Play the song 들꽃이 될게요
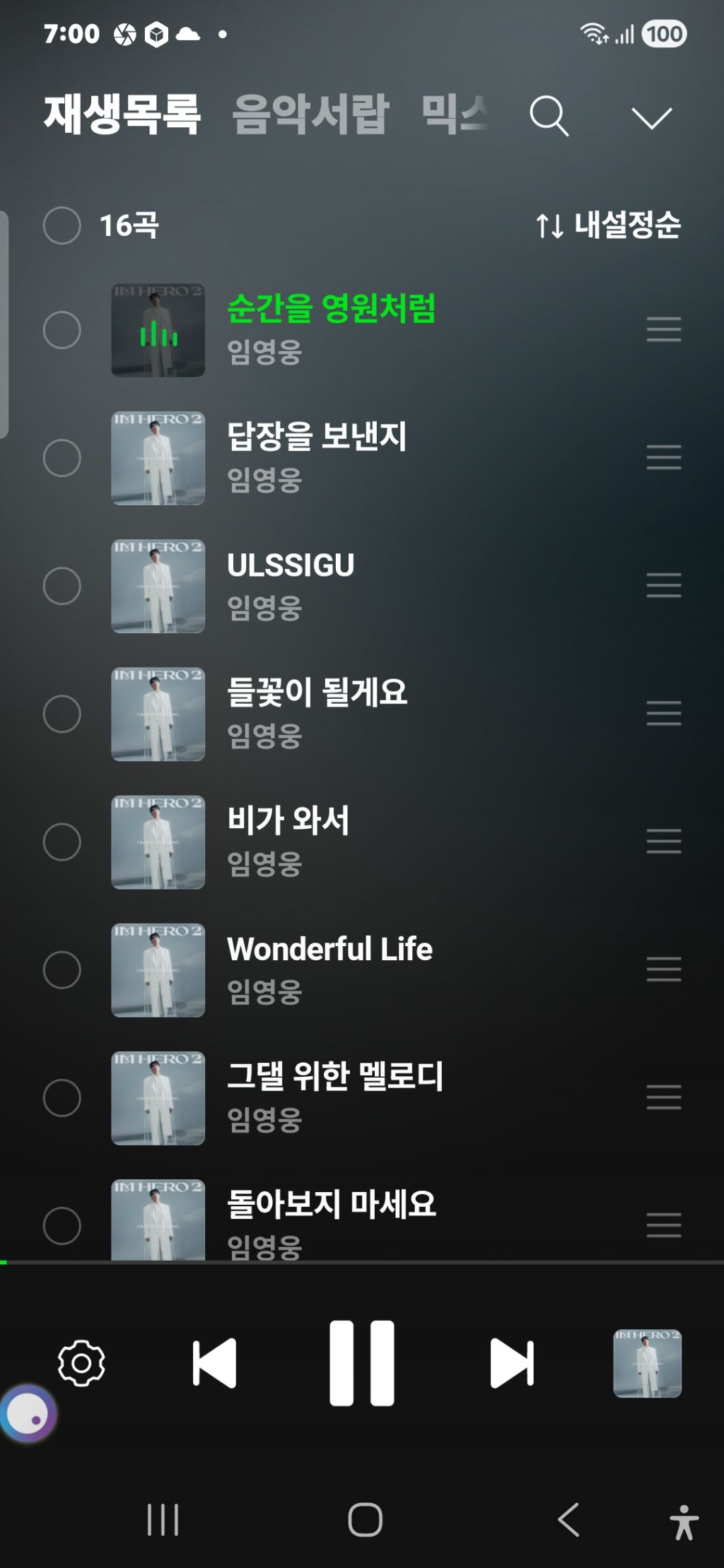Screen dimensions: 724x1568 317,692
